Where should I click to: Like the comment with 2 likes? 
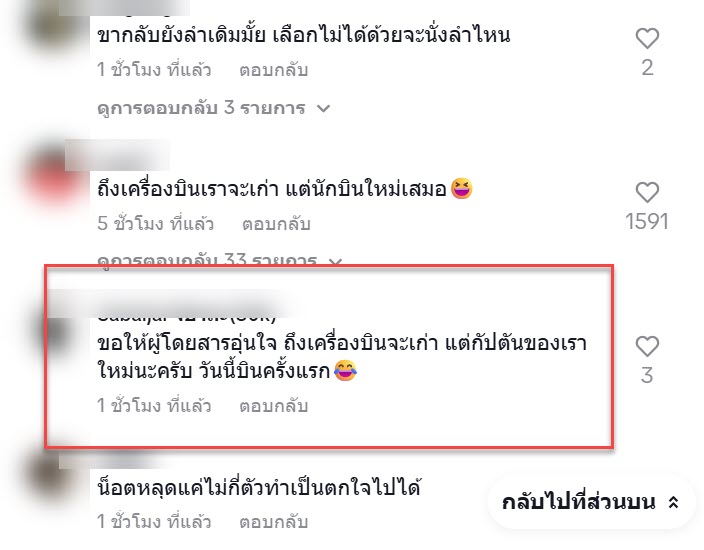647,39
